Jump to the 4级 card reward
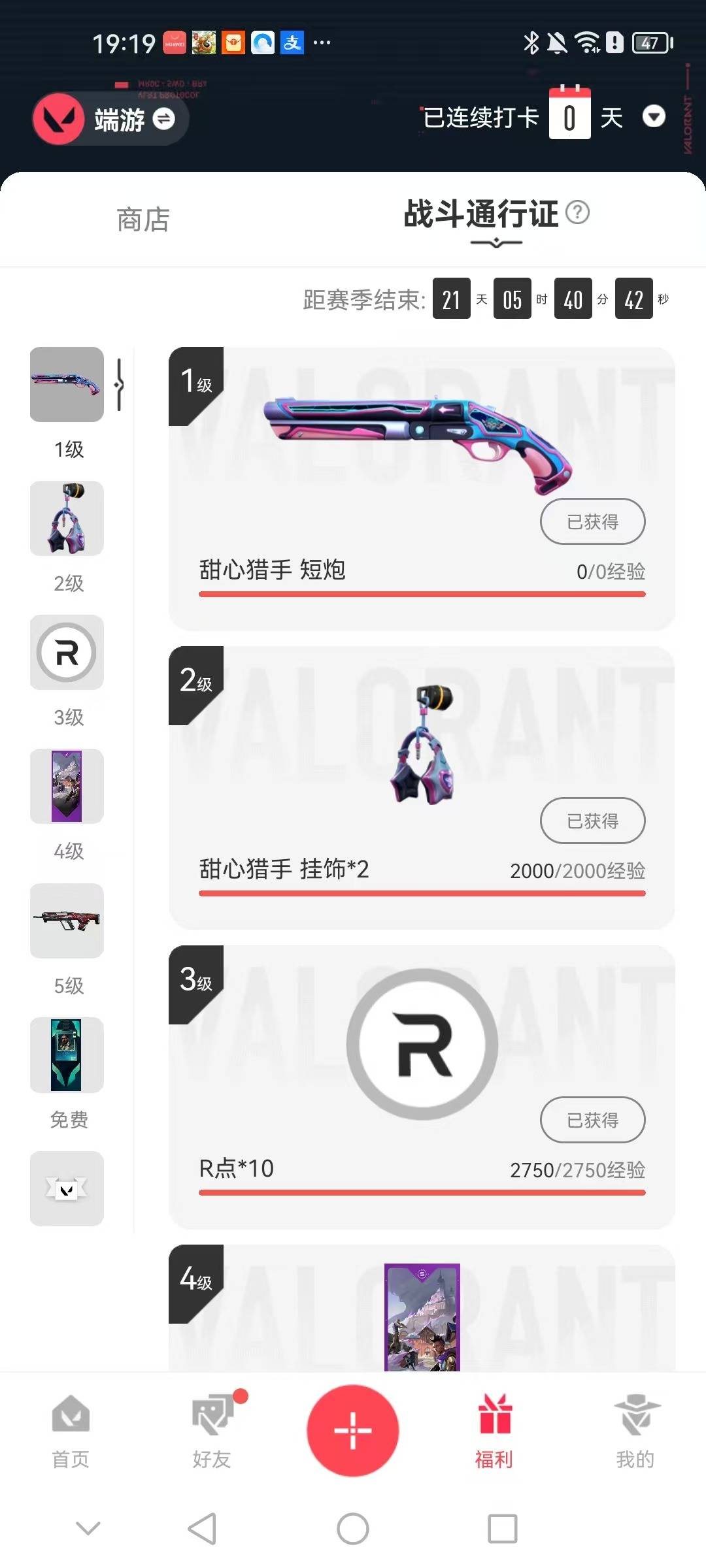 click(x=67, y=787)
